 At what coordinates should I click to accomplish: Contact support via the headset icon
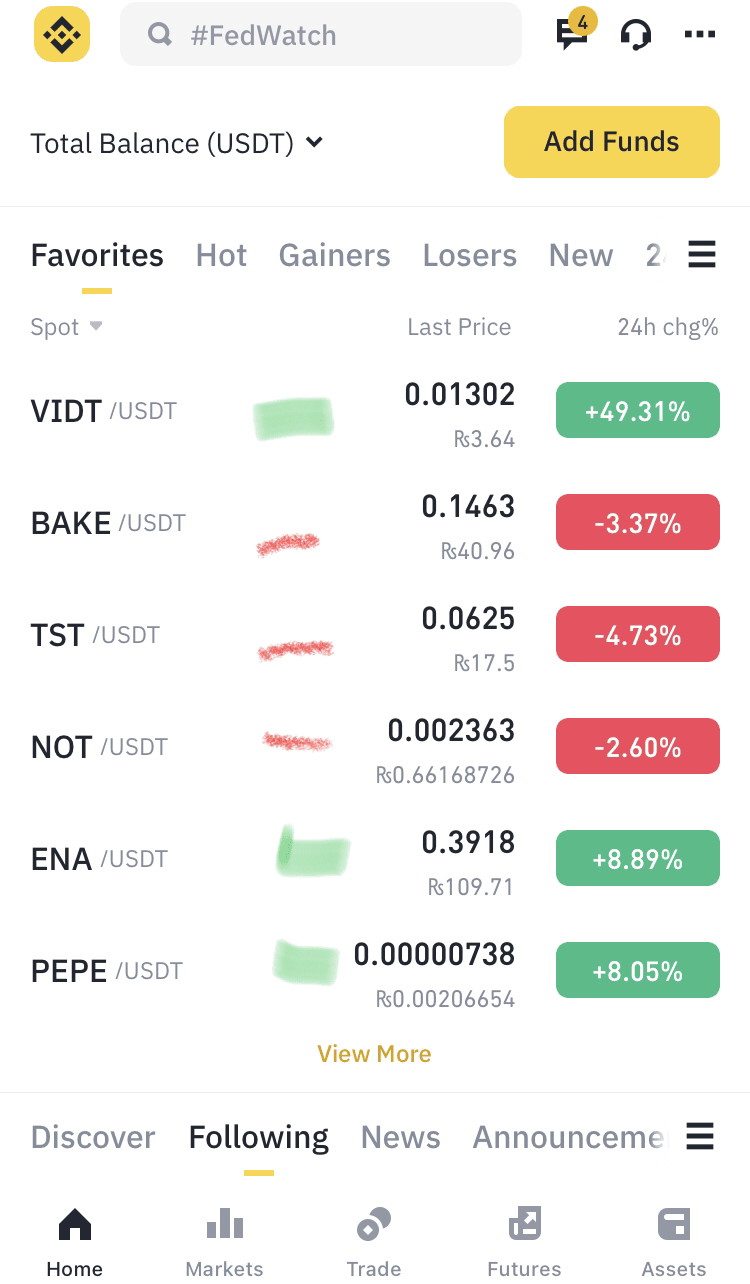click(x=636, y=35)
